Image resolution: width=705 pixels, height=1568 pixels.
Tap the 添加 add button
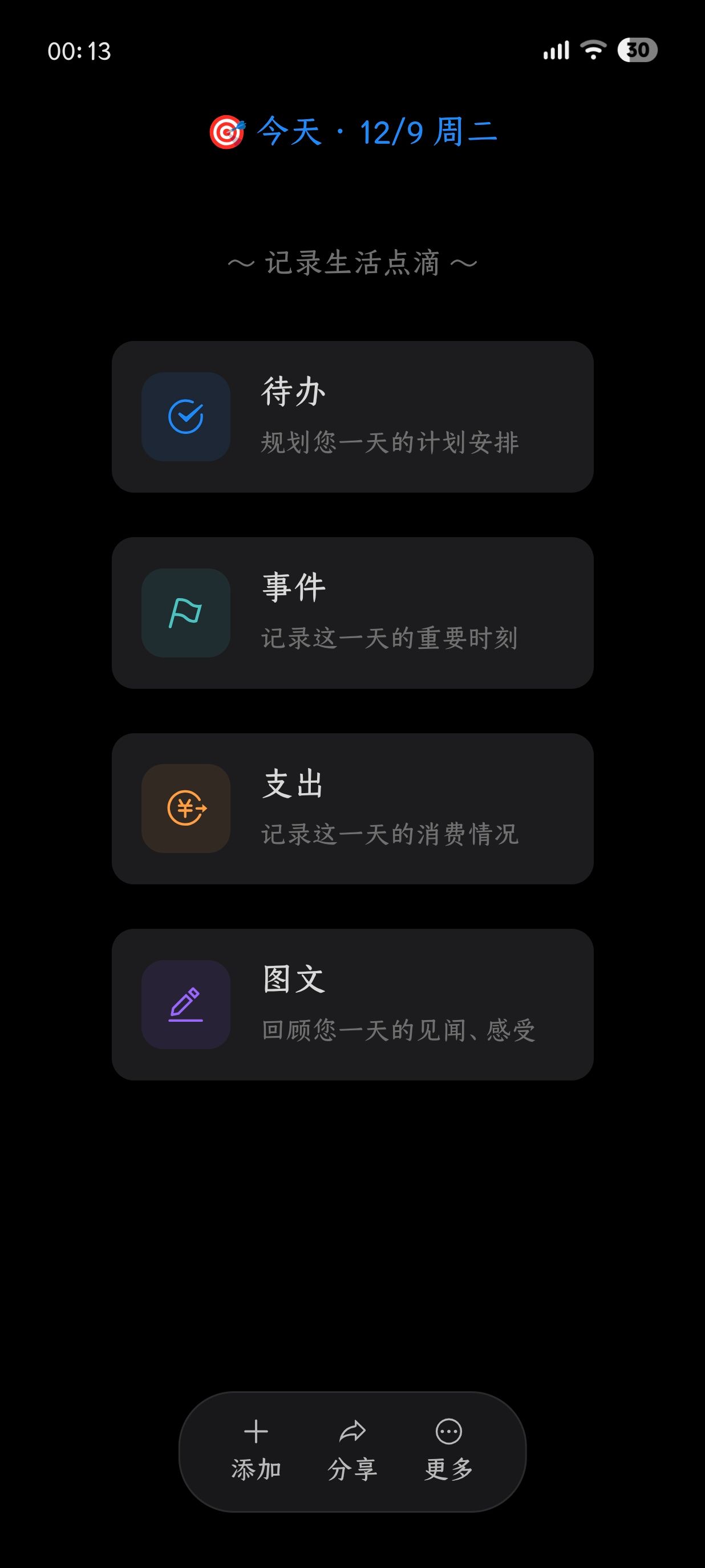tap(256, 1450)
